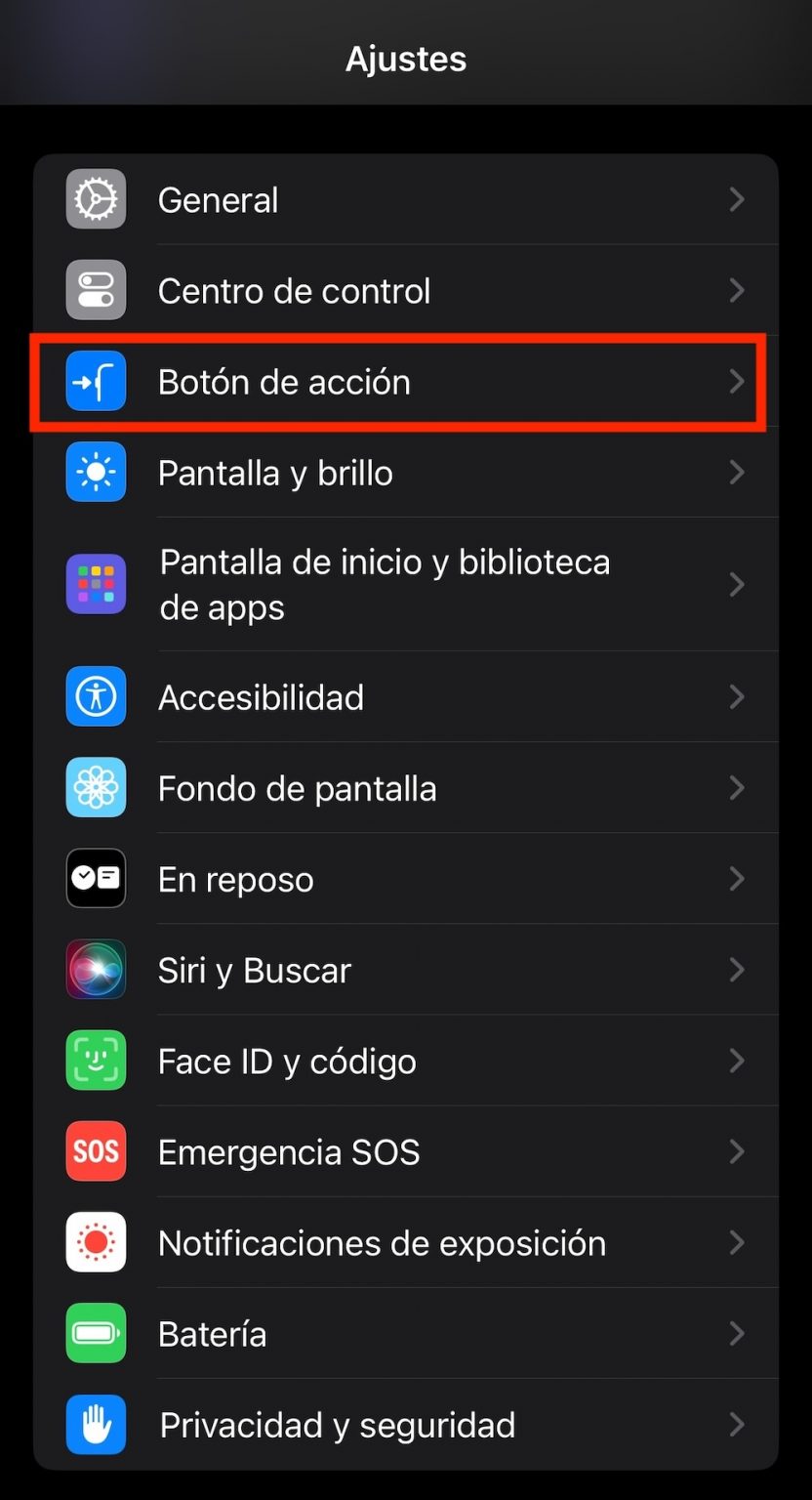Expand the Batería row chevron
Viewport: 812px width, 1500px height.
click(738, 1333)
